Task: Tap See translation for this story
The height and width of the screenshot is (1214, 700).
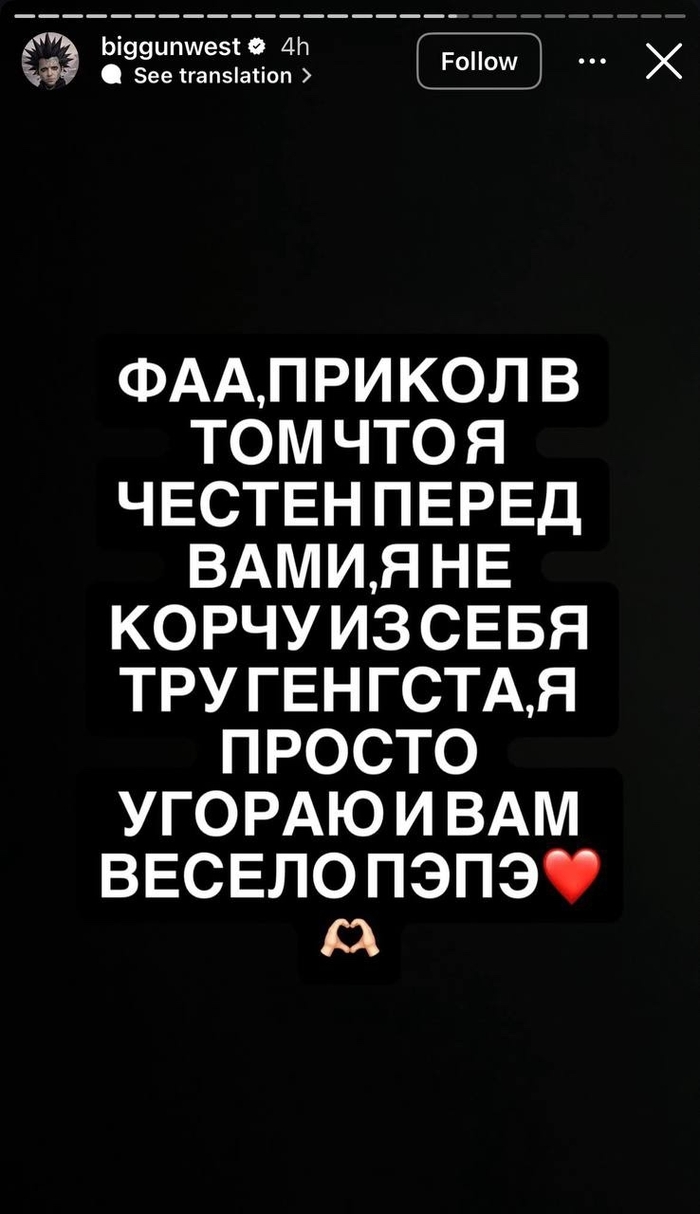Action: [212, 76]
